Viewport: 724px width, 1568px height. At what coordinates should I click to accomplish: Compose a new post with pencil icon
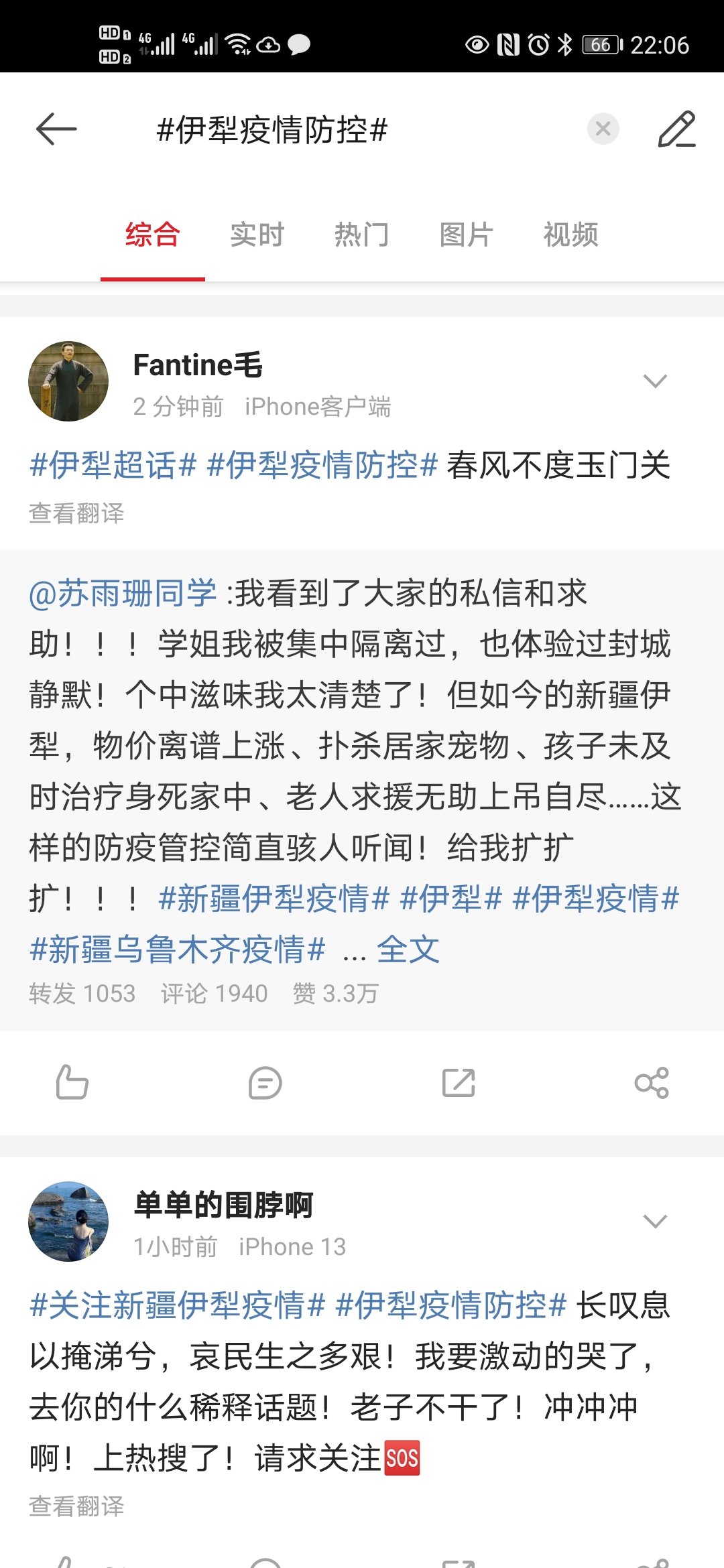click(676, 129)
